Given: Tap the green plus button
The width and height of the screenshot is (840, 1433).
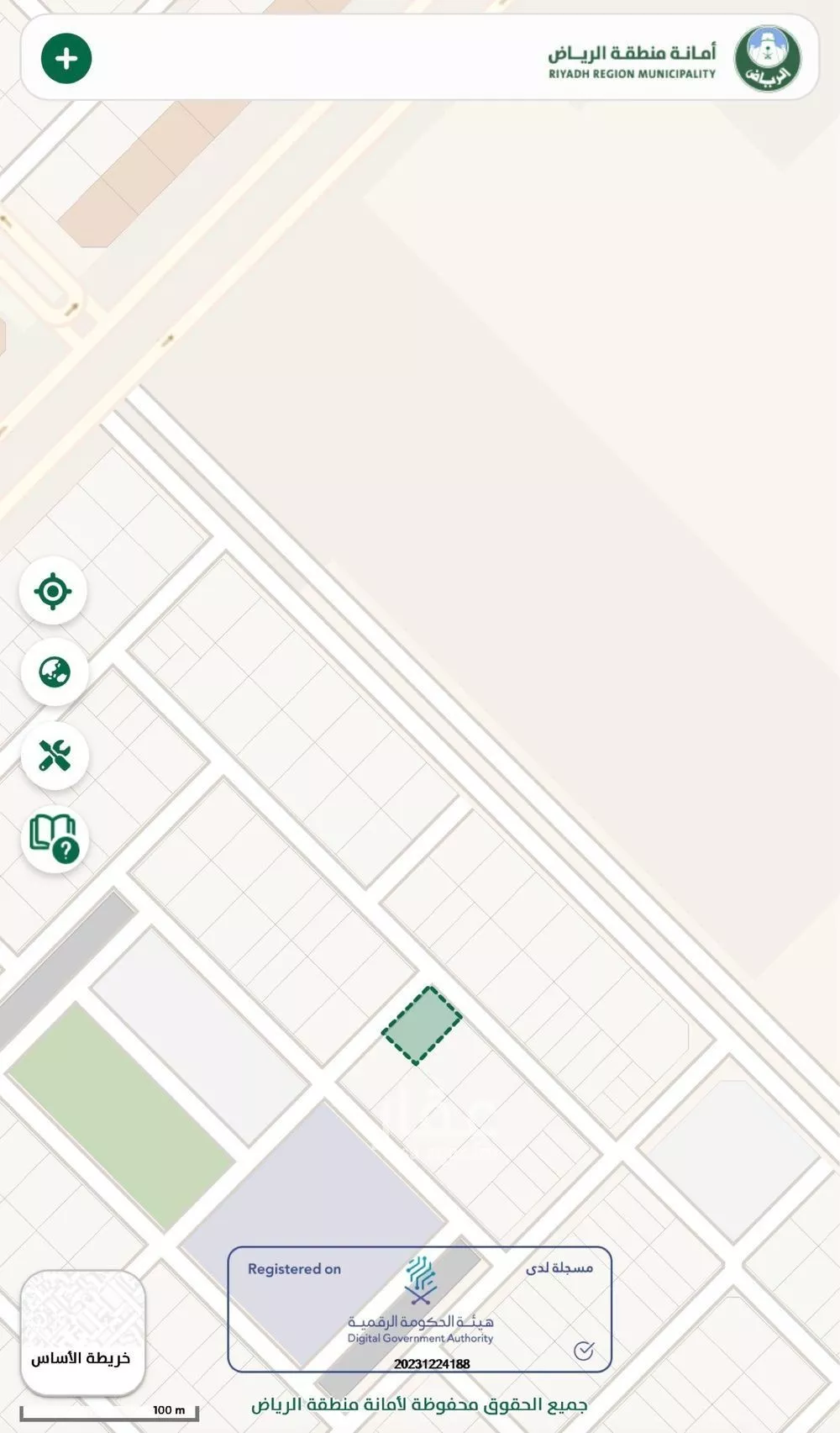Looking at the screenshot, I should tap(66, 59).
